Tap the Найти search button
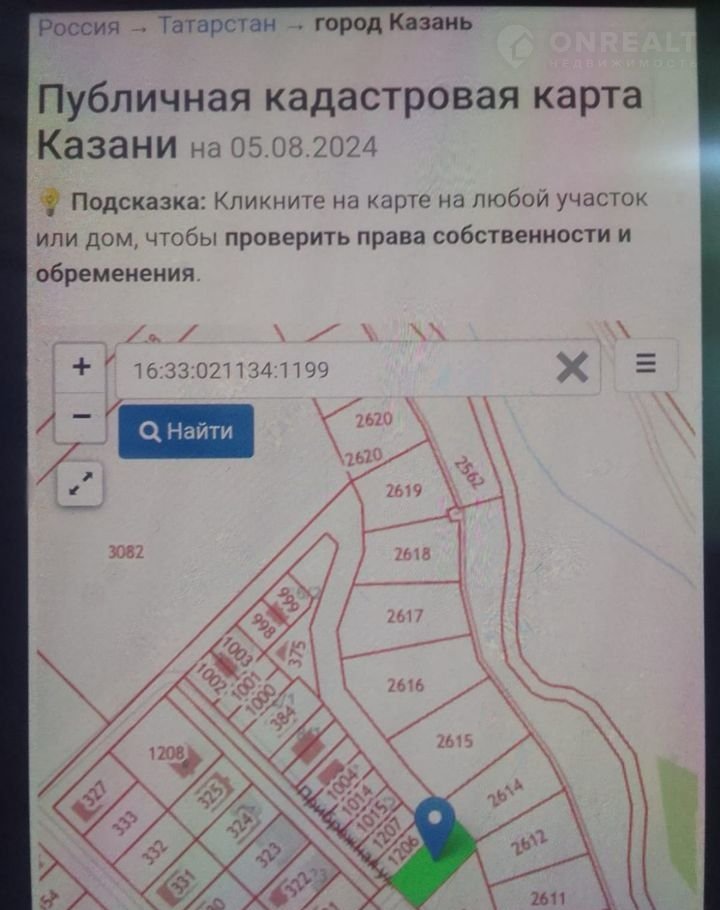 (x=186, y=431)
